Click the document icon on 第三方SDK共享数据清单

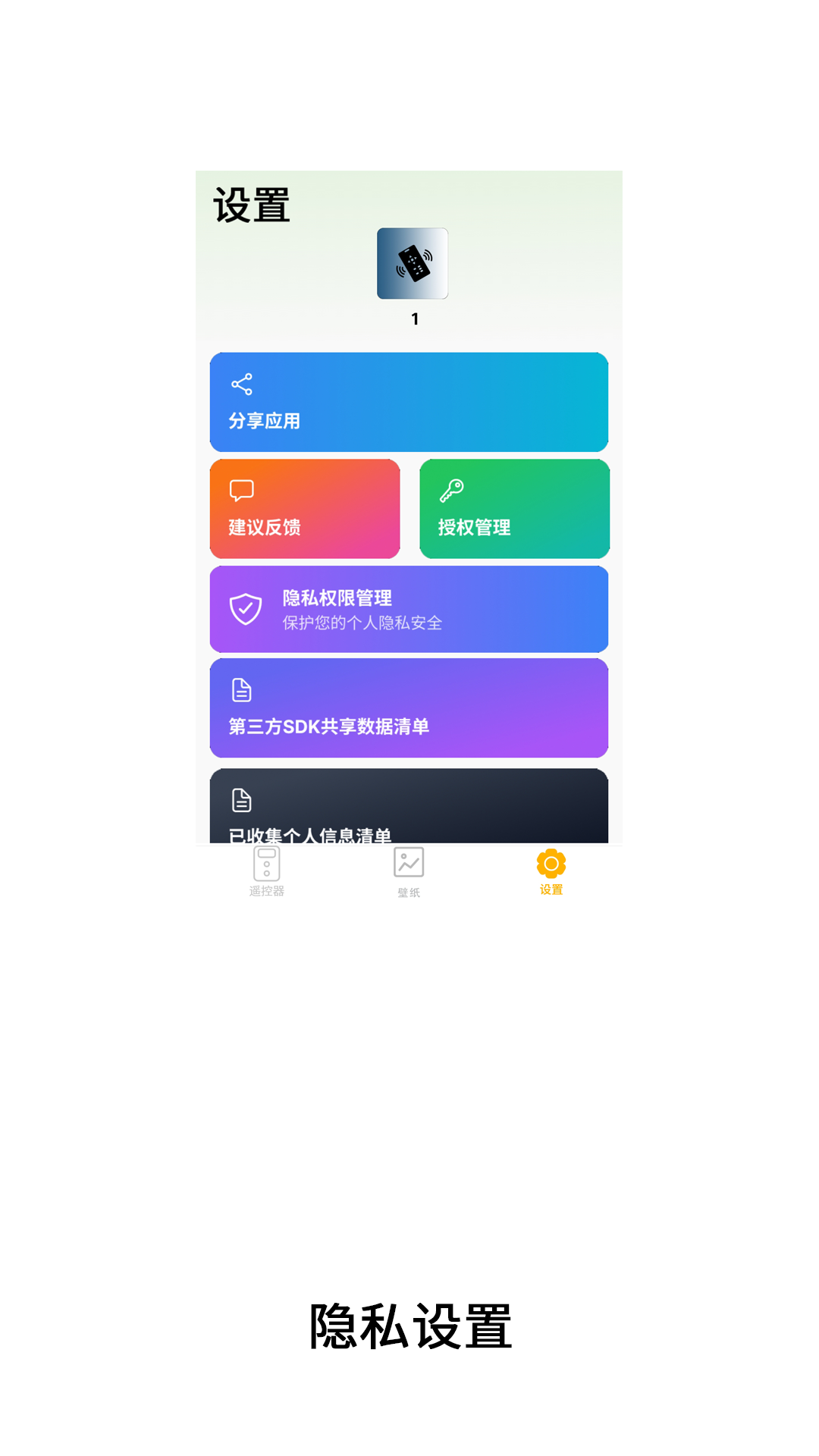coord(240,689)
